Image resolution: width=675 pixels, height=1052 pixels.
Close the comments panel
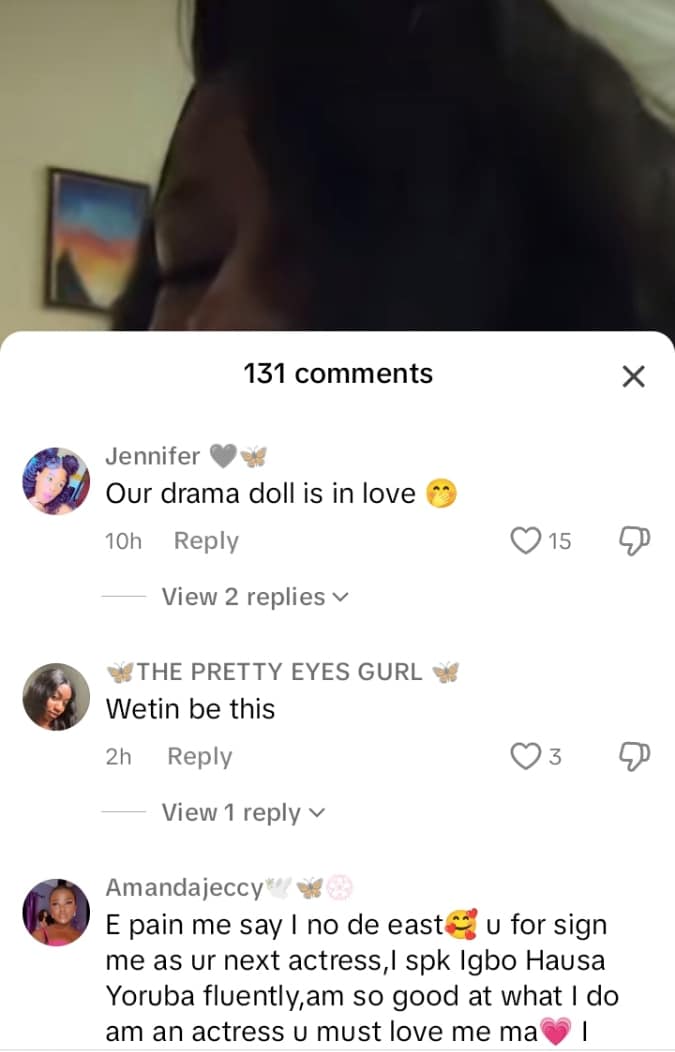633,376
